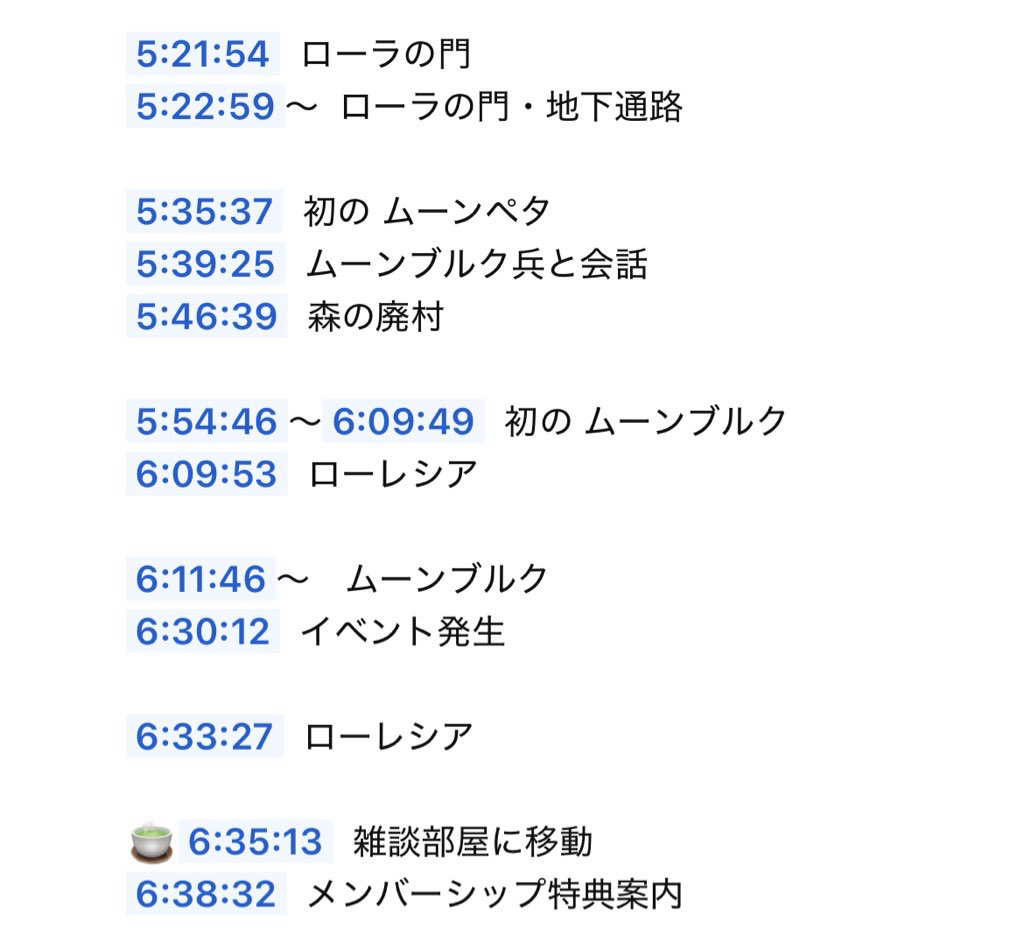Jump to 5:35:37 初の ムーンペタ

click(205, 212)
